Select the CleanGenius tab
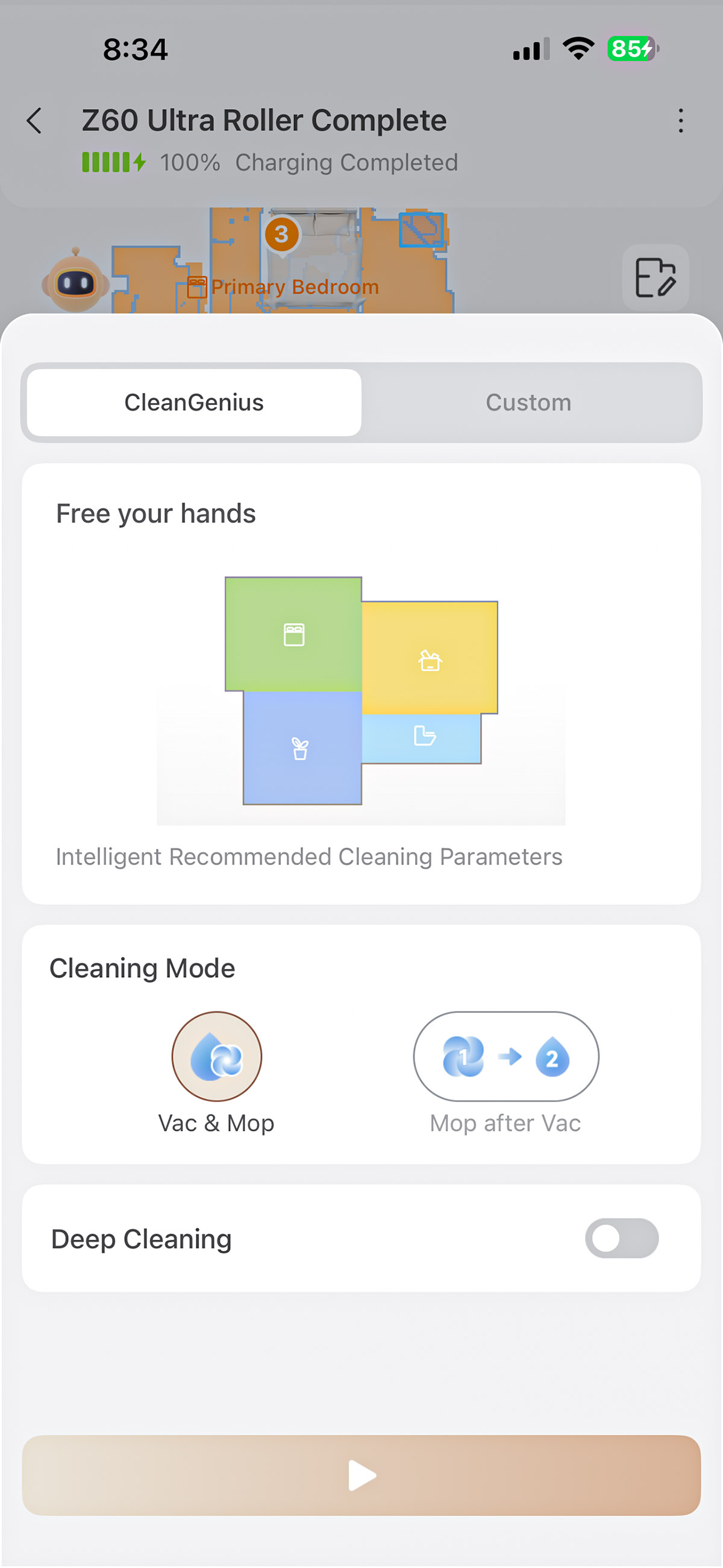The height and width of the screenshot is (1568, 723). coord(194,402)
